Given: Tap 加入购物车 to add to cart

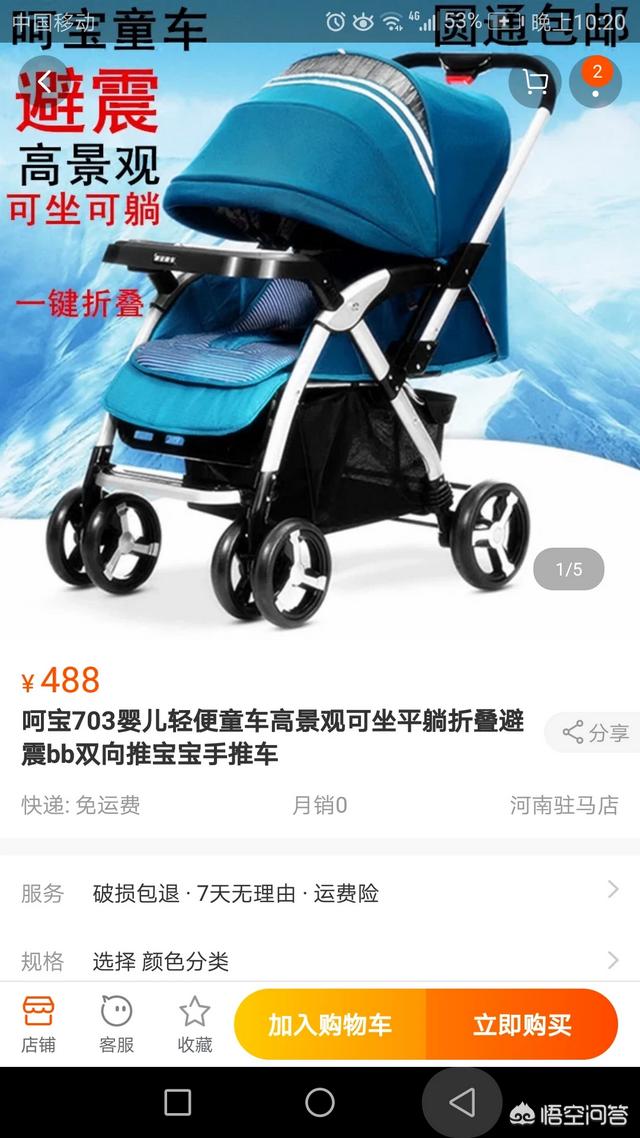Looking at the screenshot, I should click(330, 1024).
